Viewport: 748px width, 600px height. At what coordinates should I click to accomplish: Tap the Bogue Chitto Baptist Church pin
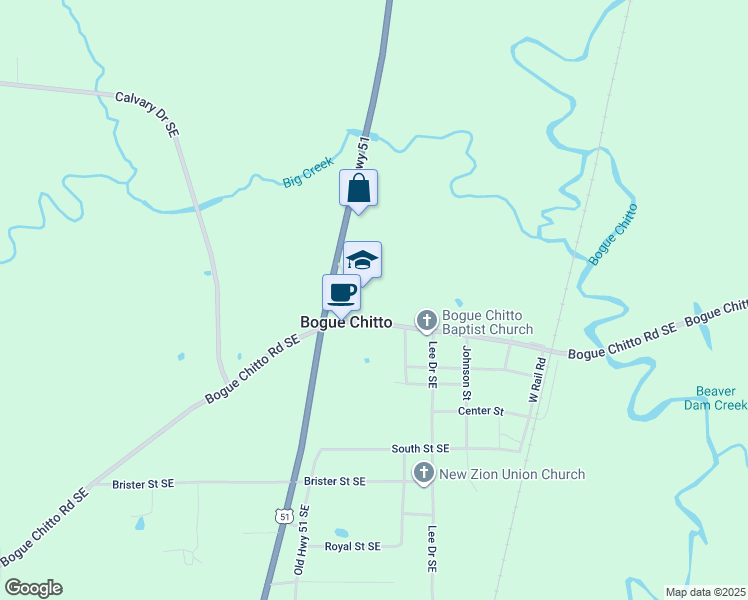pyautogui.click(x=426, y=322)
